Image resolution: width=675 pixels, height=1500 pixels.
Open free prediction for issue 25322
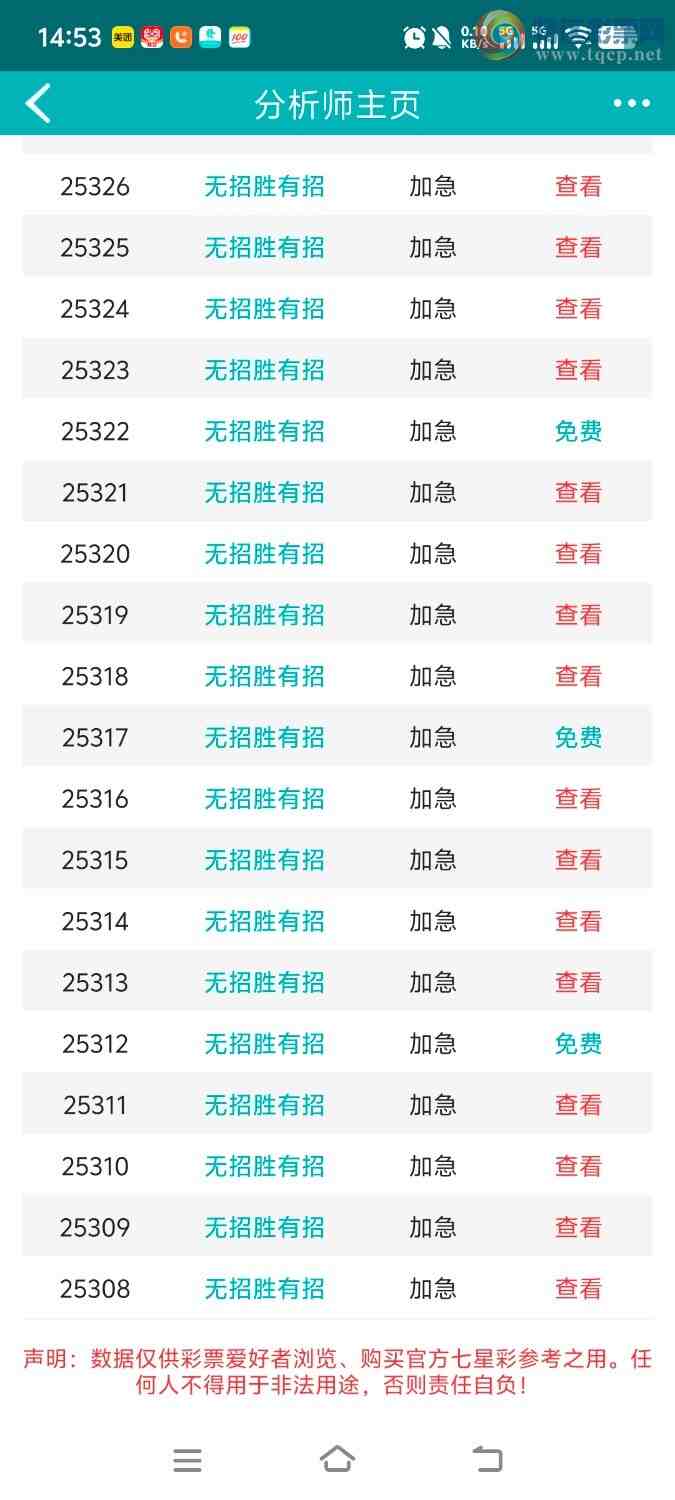click(578, 431)
